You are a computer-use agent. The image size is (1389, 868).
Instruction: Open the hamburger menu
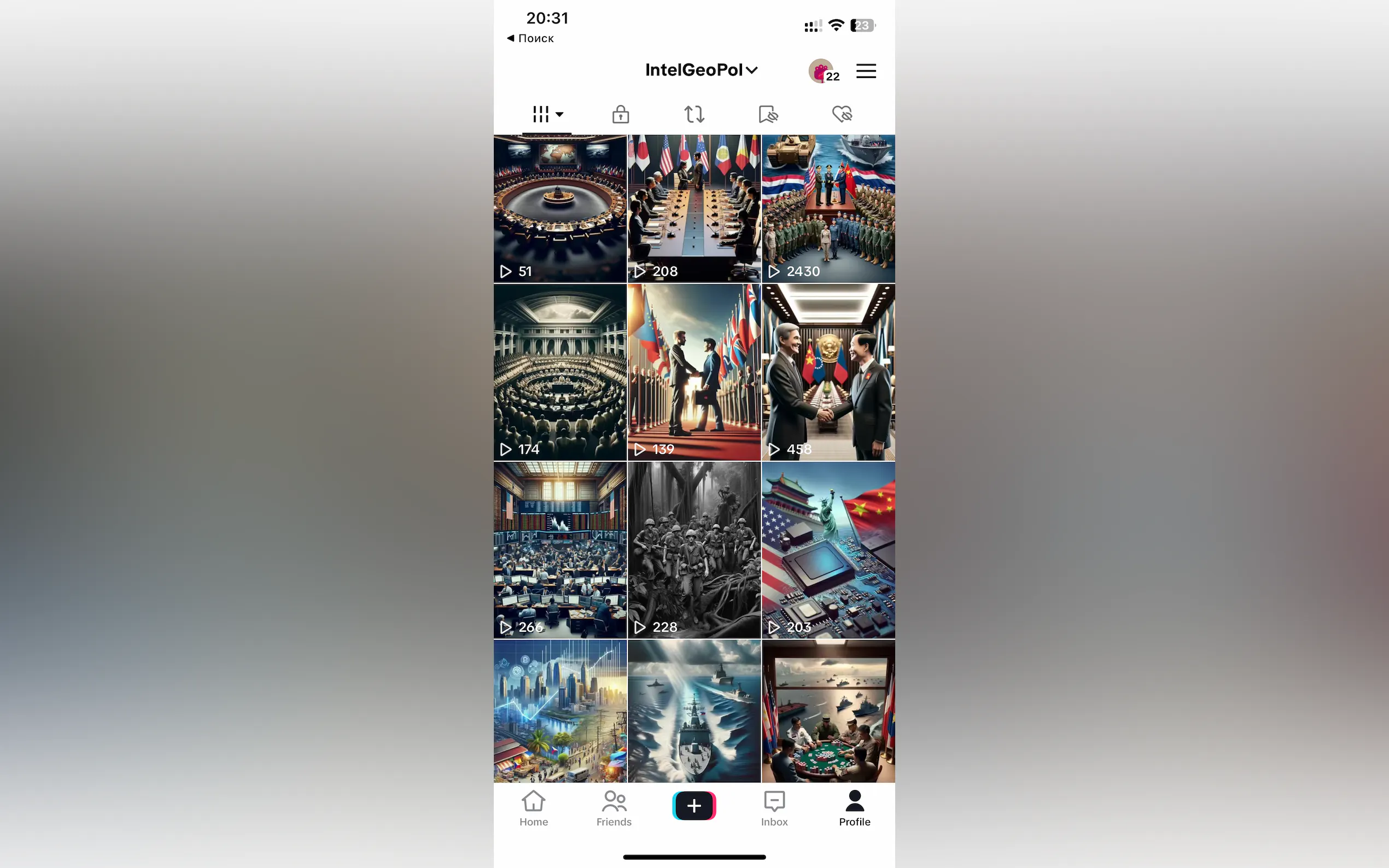tap(865, 71)
